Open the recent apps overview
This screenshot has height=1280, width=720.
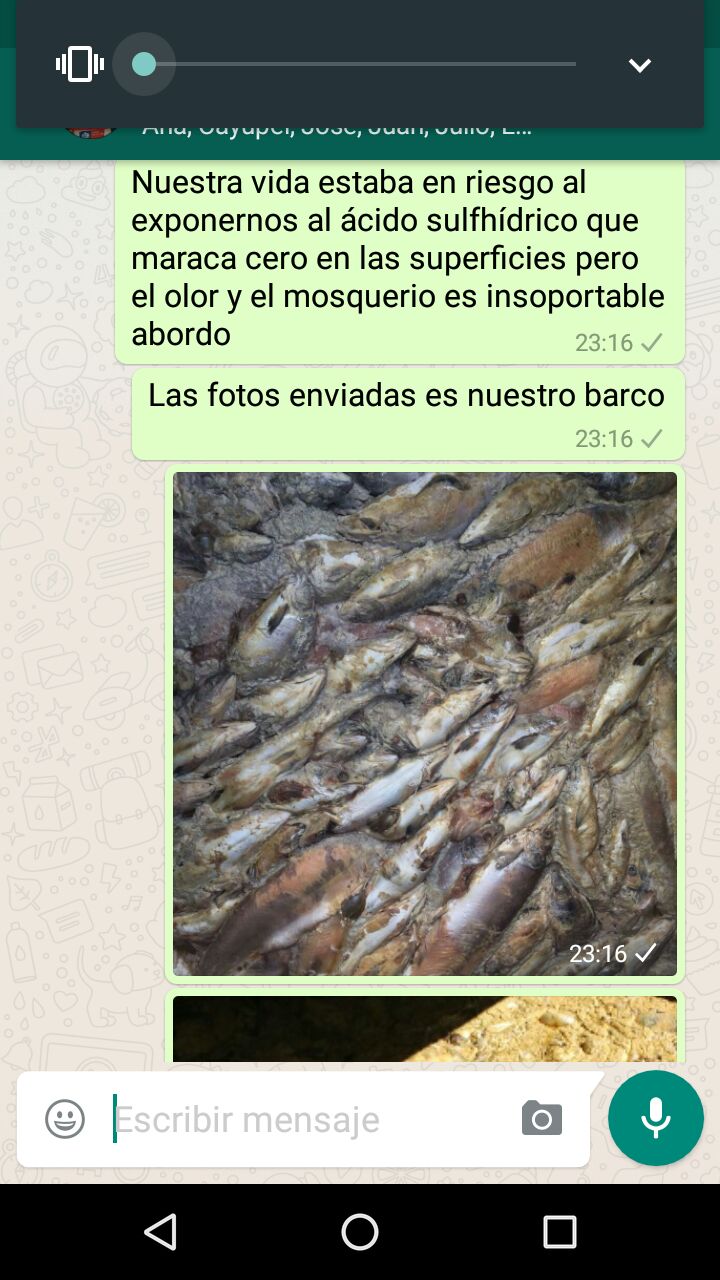tap(560, 1232)
